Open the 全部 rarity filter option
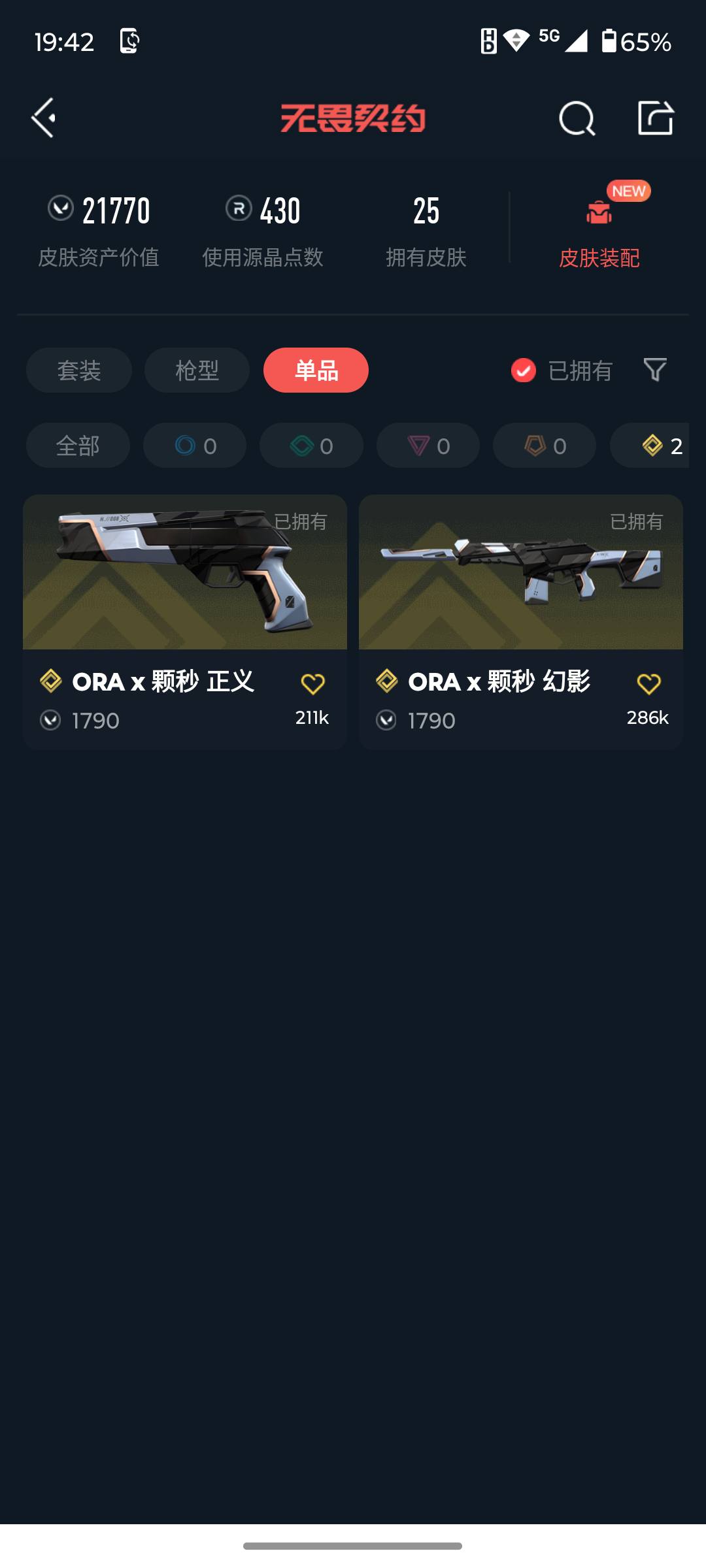This screenshot has width=706, height=1568. [77, 445]
